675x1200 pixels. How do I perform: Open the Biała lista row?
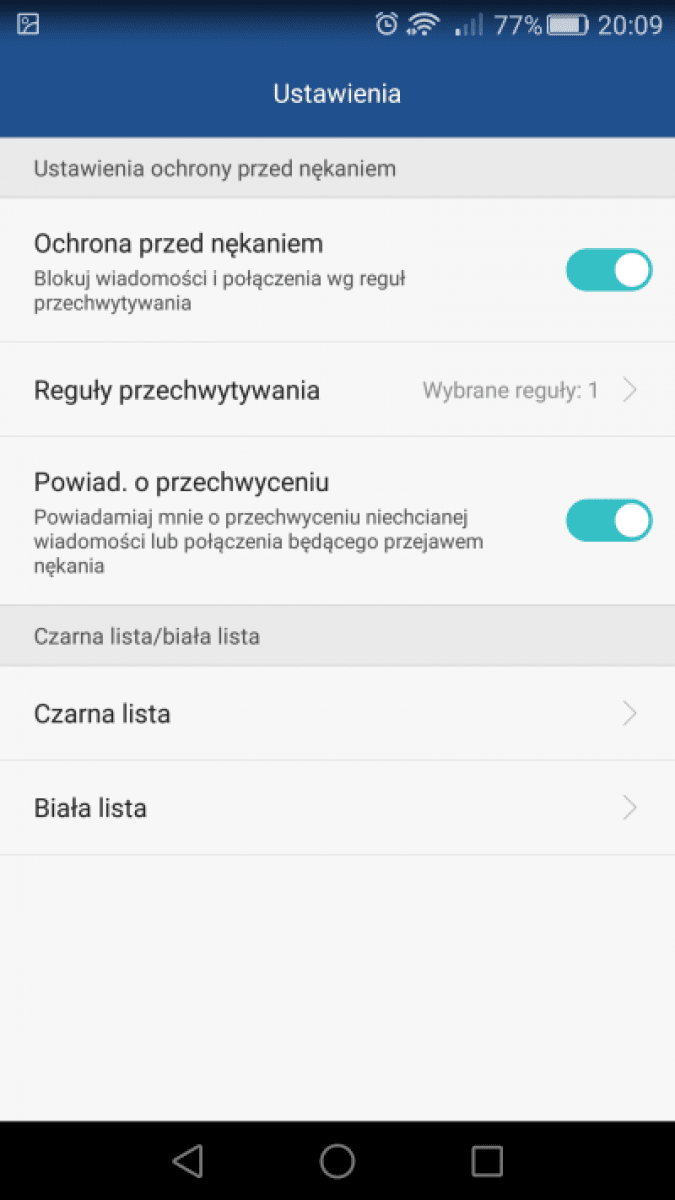[337, 808]
